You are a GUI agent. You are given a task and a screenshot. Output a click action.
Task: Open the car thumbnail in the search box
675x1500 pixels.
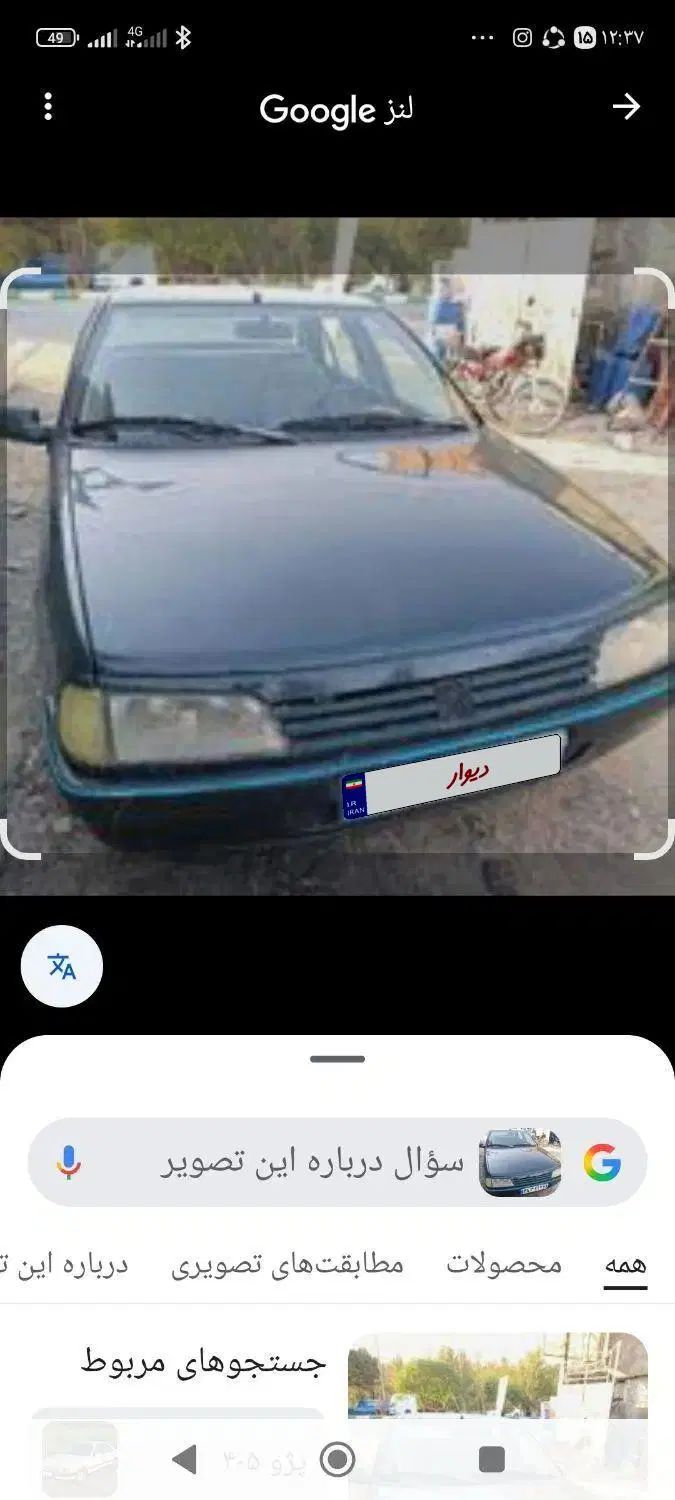click(520, 1163)
